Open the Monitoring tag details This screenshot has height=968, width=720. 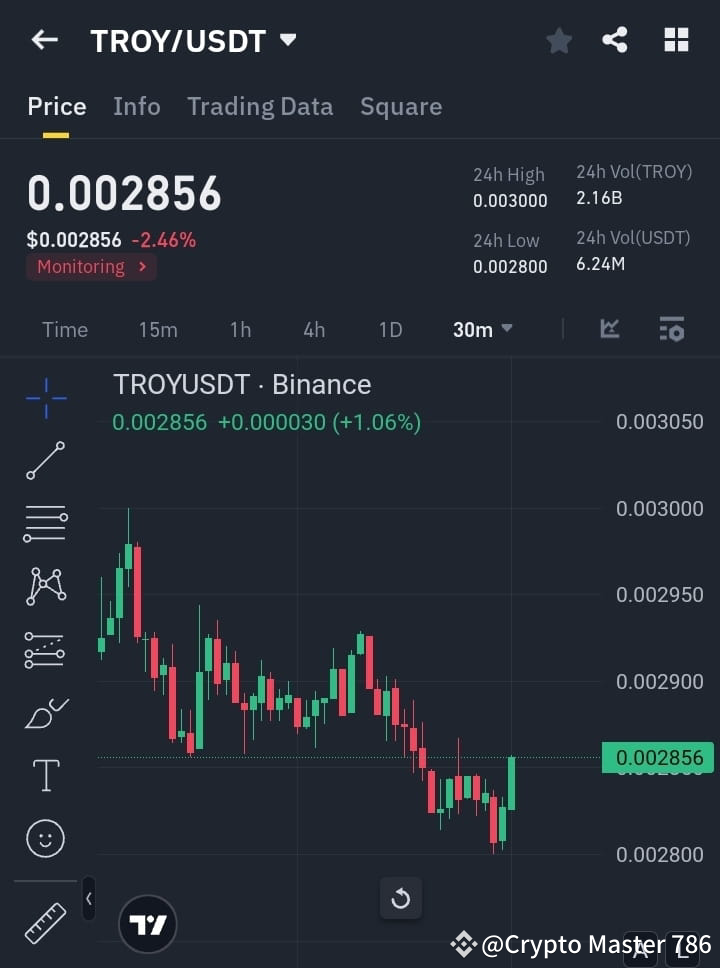click(91, 267)
